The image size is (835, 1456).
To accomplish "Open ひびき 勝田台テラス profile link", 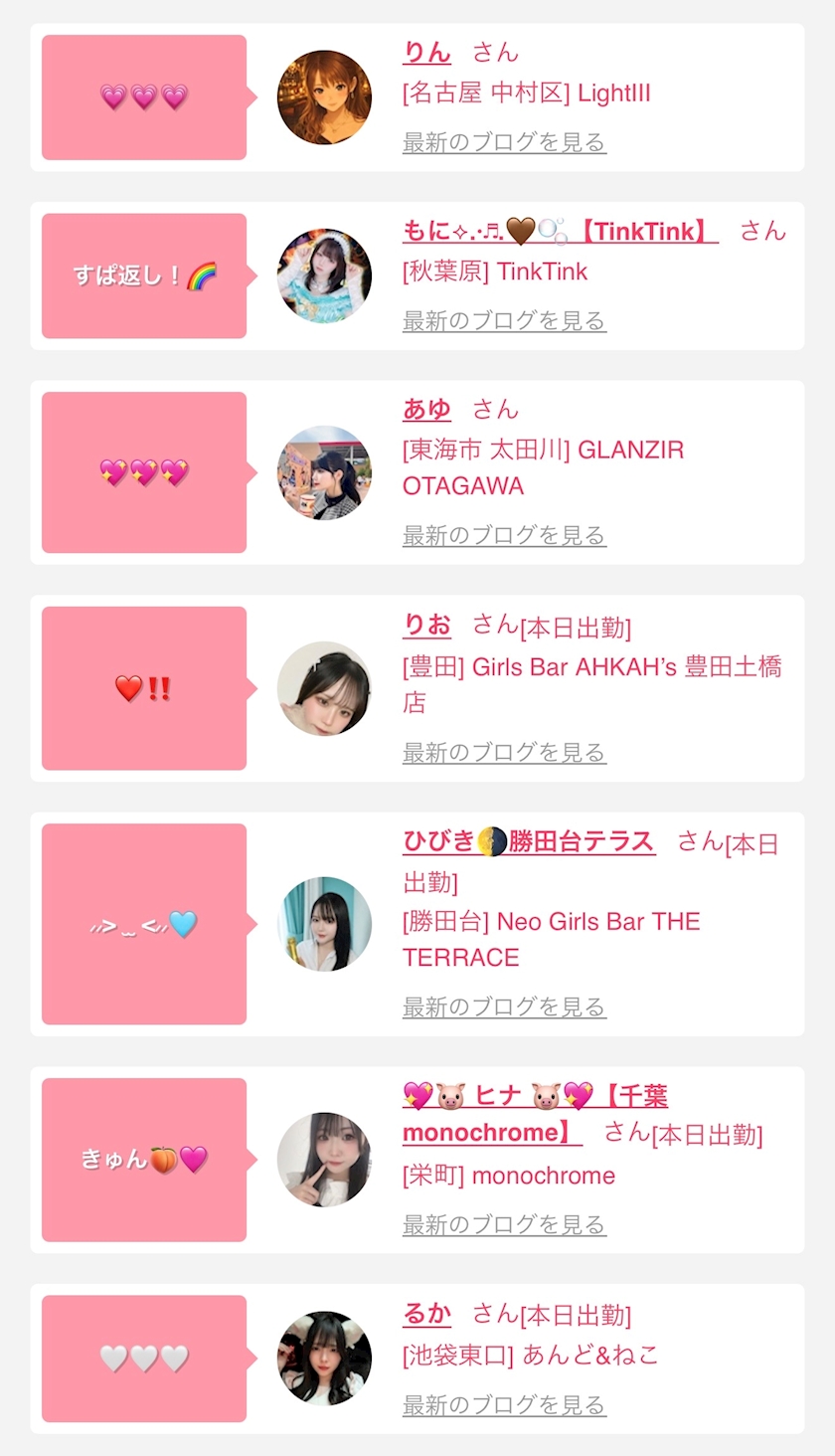I will pyautogui.click(x=529, y=841).
